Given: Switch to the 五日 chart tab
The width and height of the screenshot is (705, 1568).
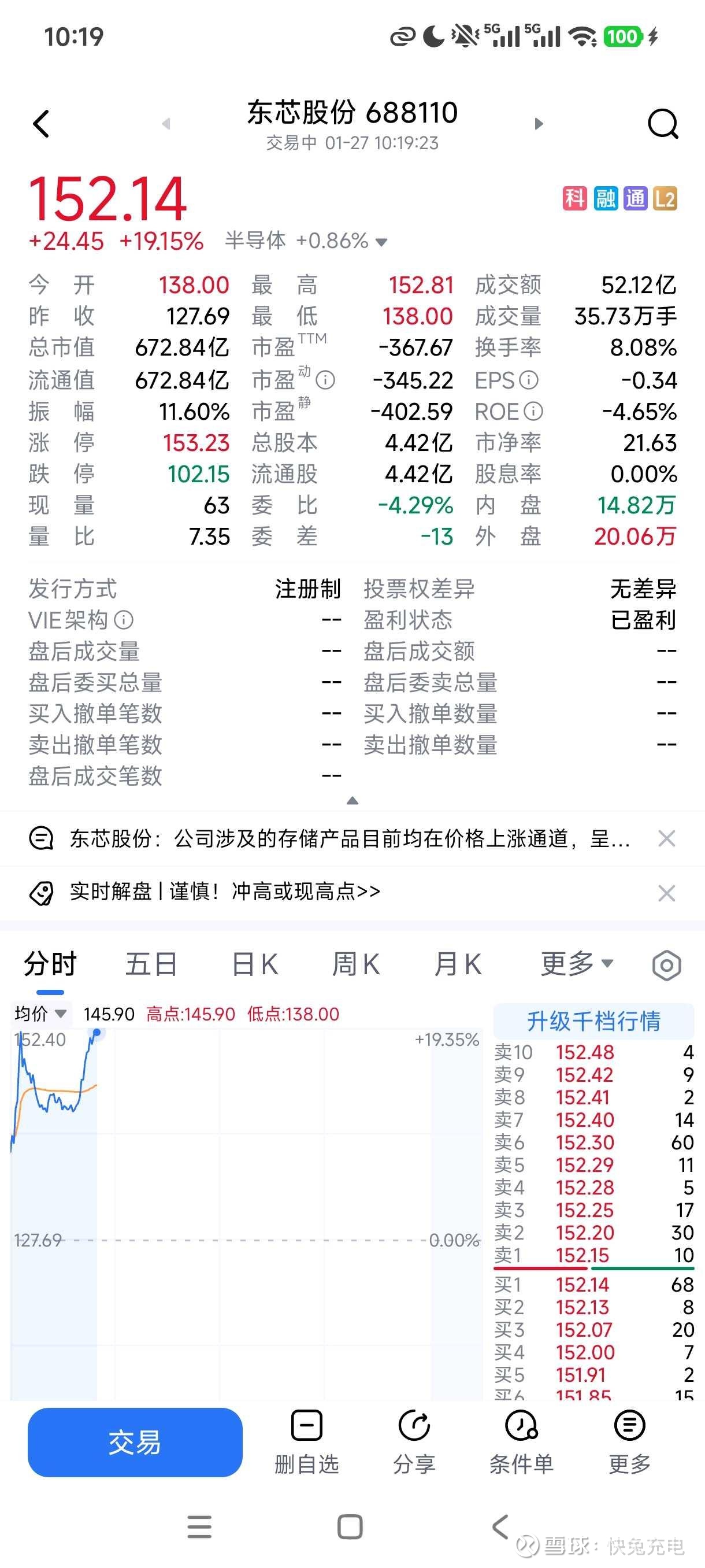Looking at the screenshot, I should pos(151,965).
